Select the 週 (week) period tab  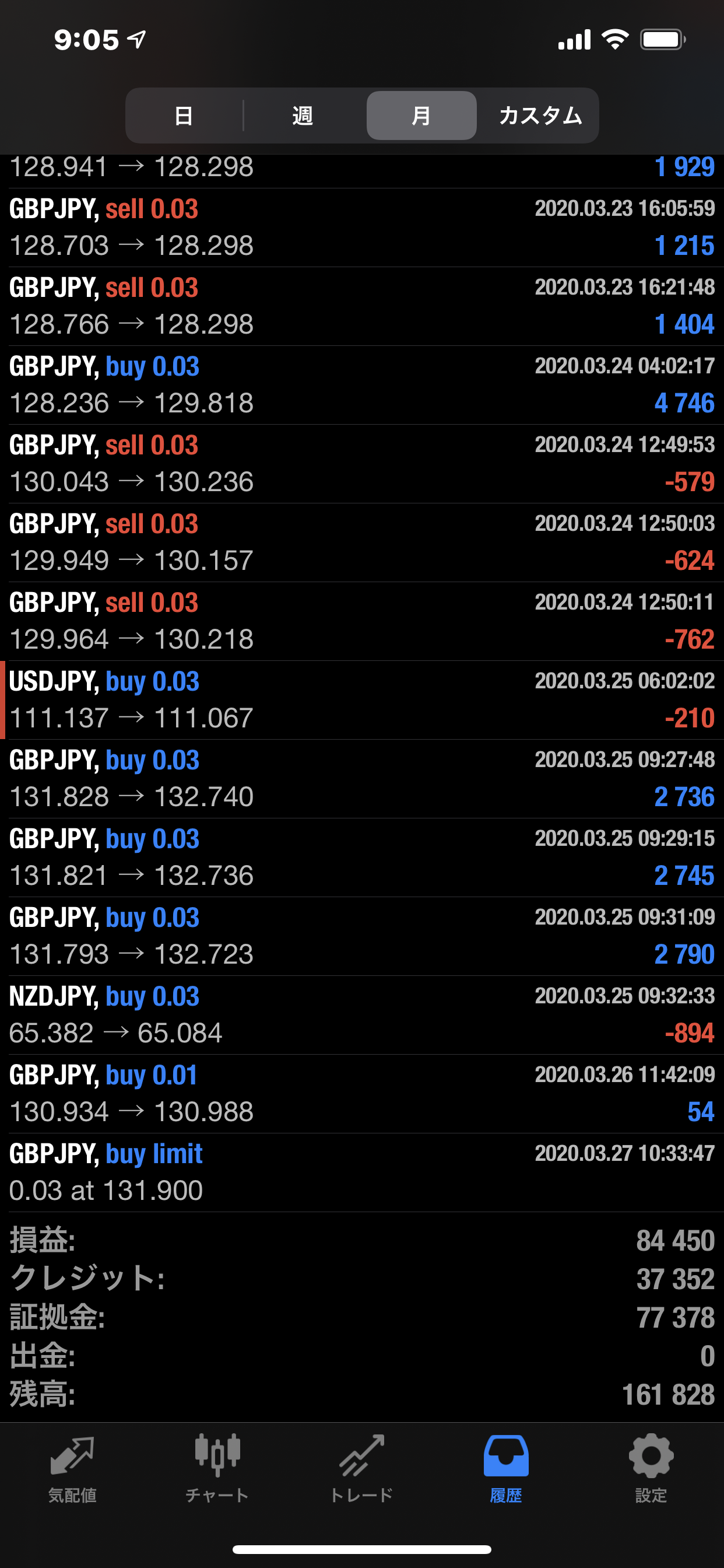pyautogui.click(x=303, y=116)
